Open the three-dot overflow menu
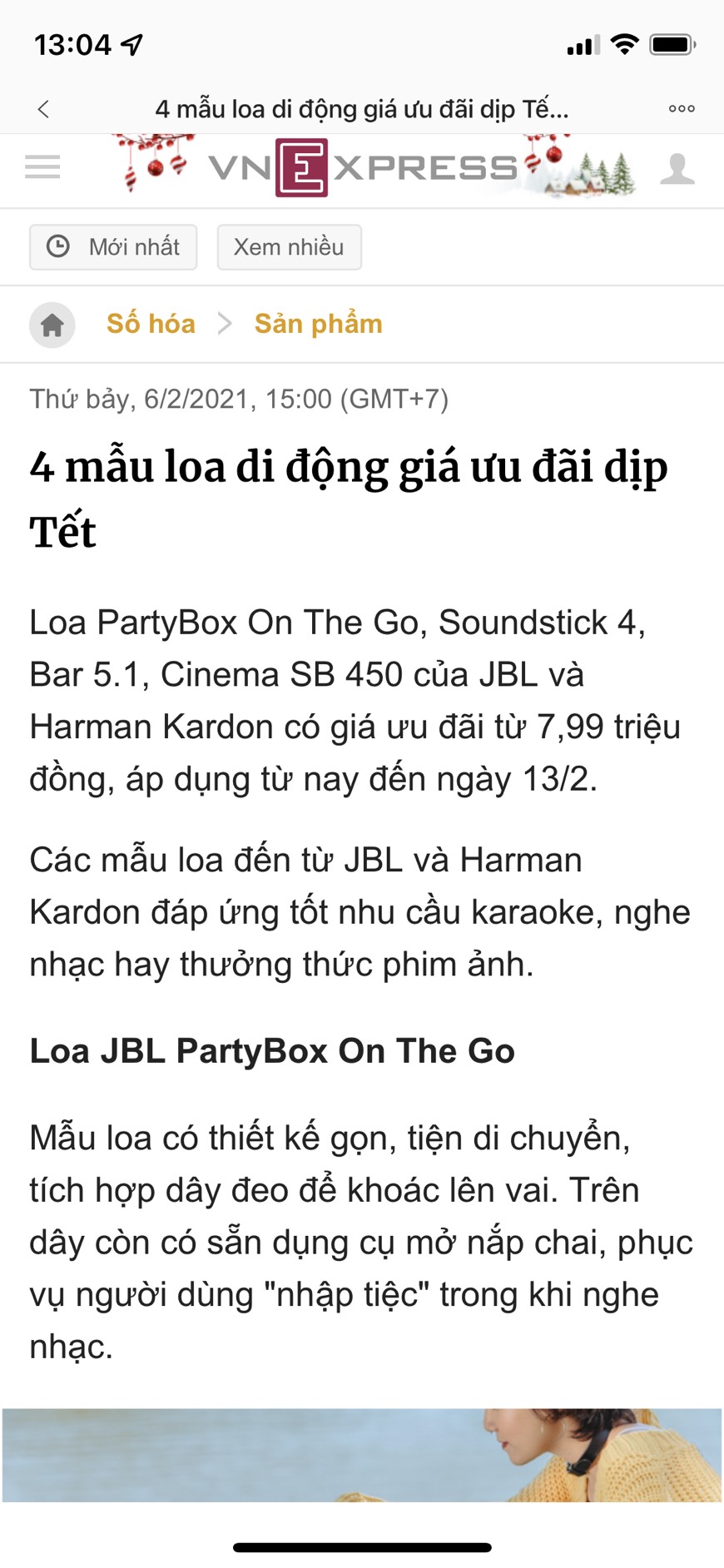This screenshot has width=724, height=1568. point(682,109)
